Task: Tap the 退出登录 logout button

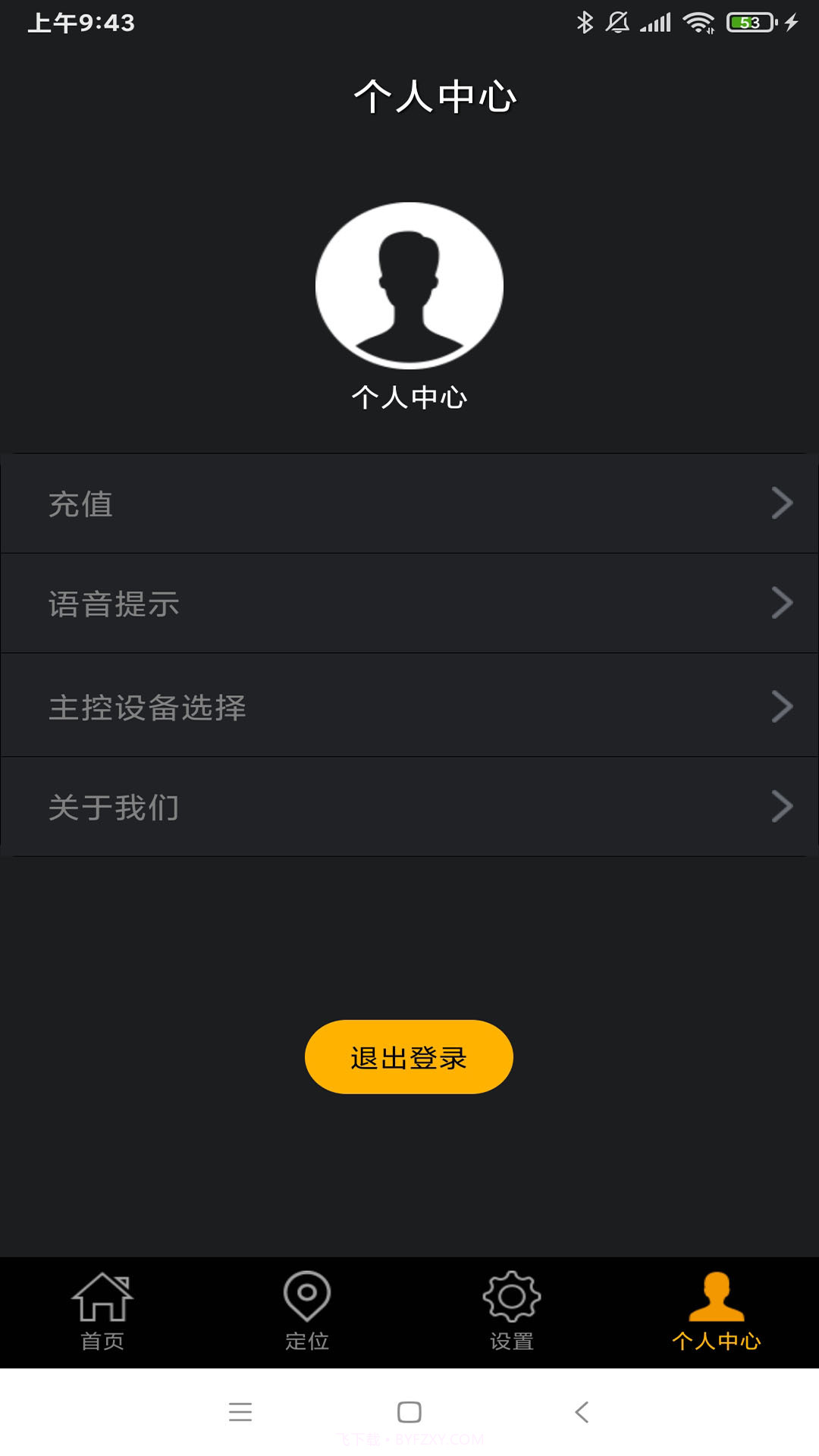Action: point(408,1056)
